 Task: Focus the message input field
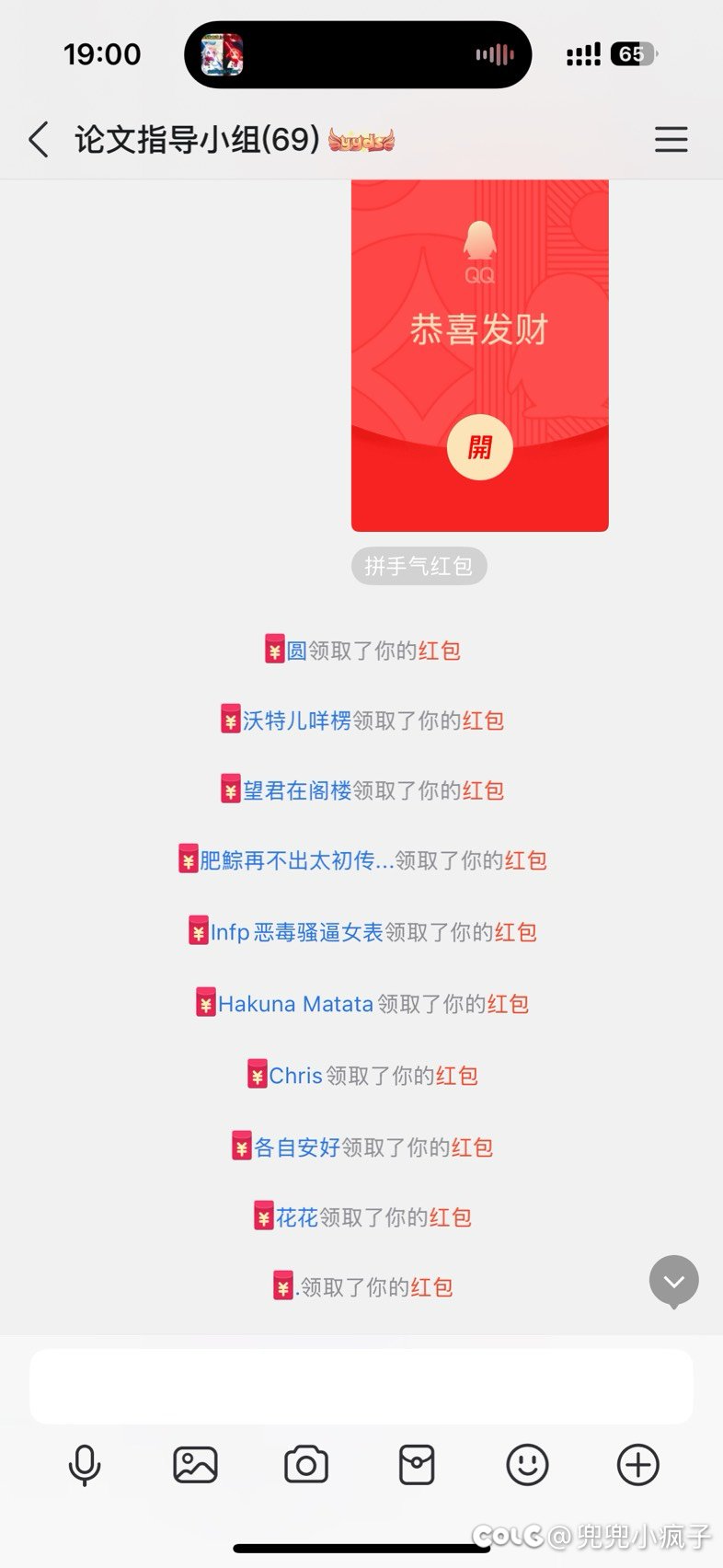[361, 1387]
